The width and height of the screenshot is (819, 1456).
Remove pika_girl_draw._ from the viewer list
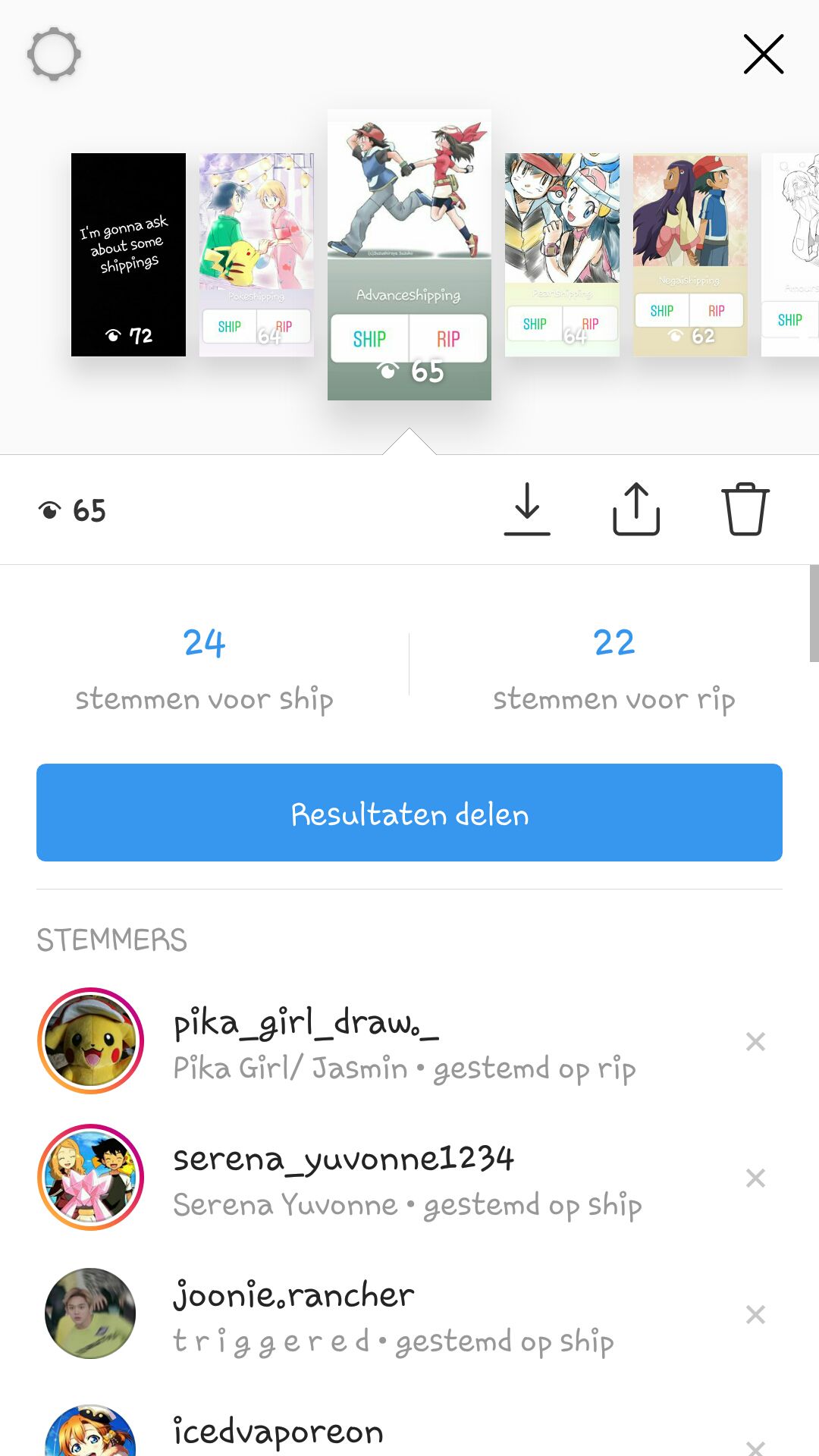755,1041
